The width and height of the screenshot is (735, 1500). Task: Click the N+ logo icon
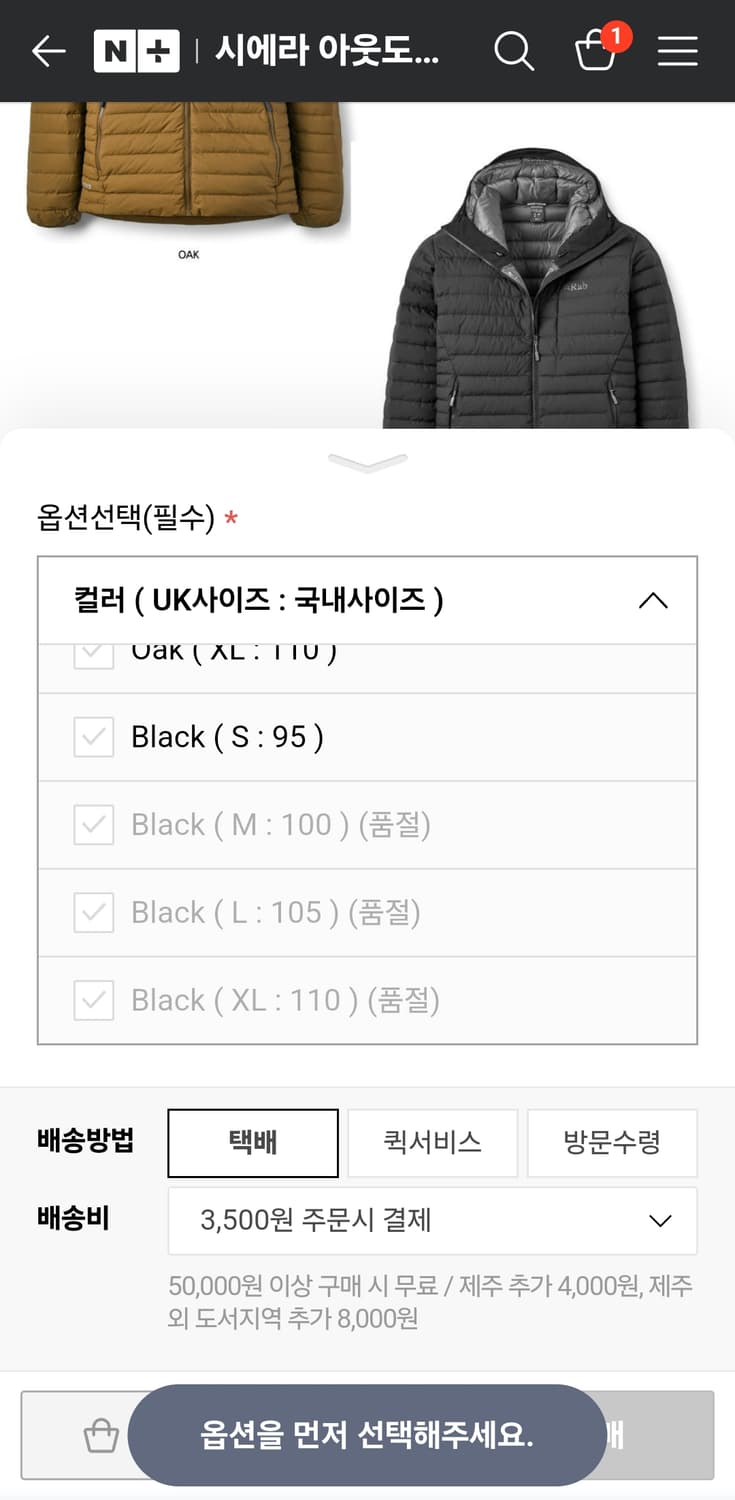click(138, 51)
